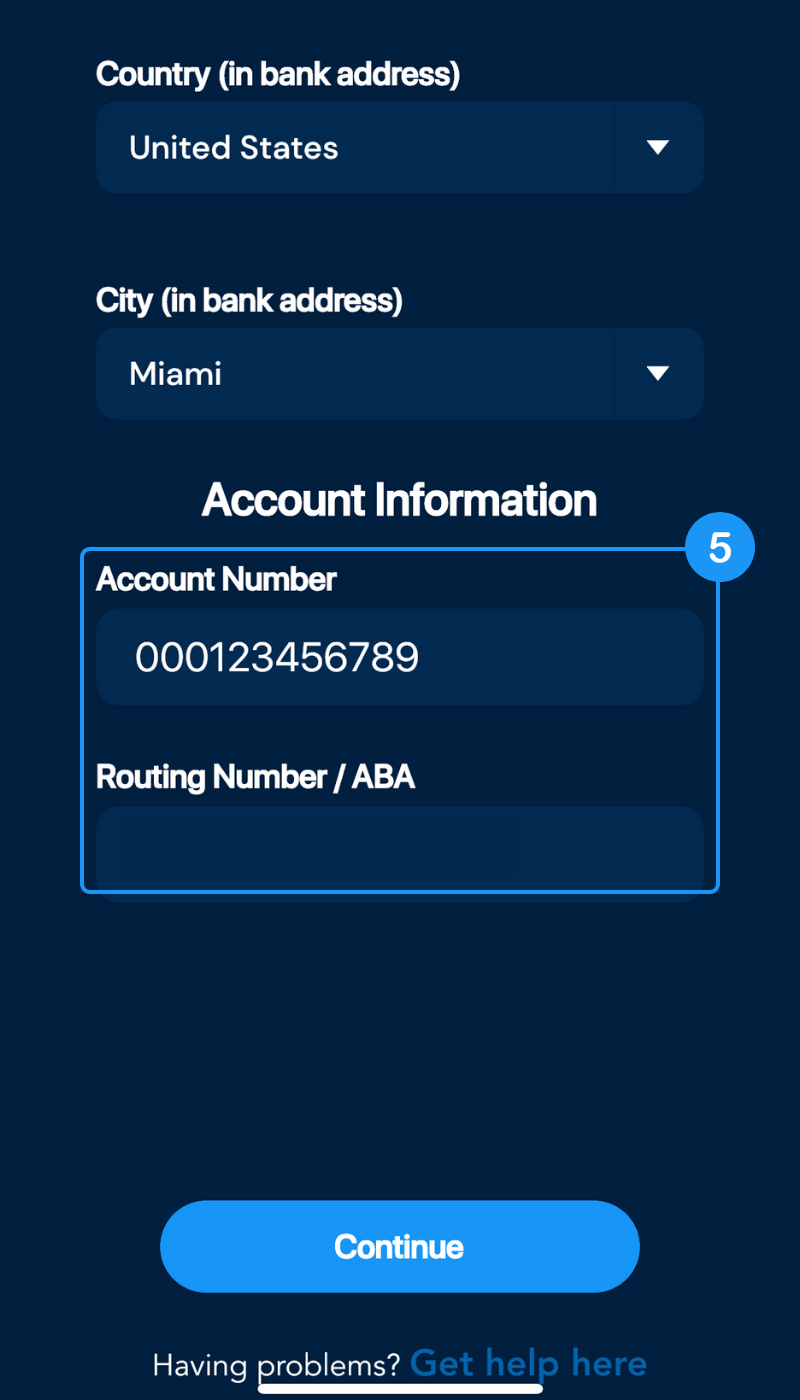
Task: Click the empty Routing Number / ABA field
Action: 400,848
